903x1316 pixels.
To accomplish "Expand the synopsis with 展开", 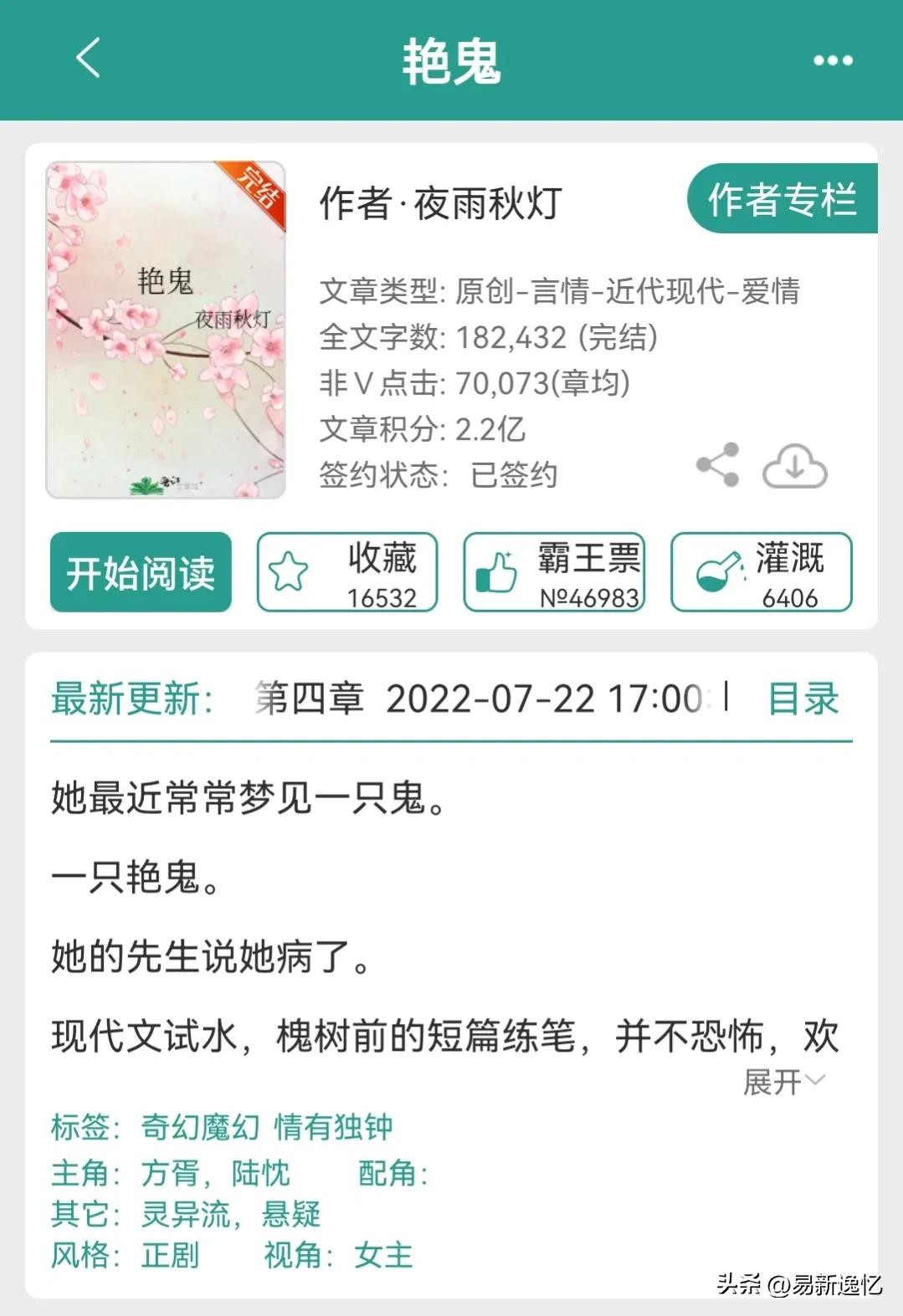I will [x=783, y=1082].
